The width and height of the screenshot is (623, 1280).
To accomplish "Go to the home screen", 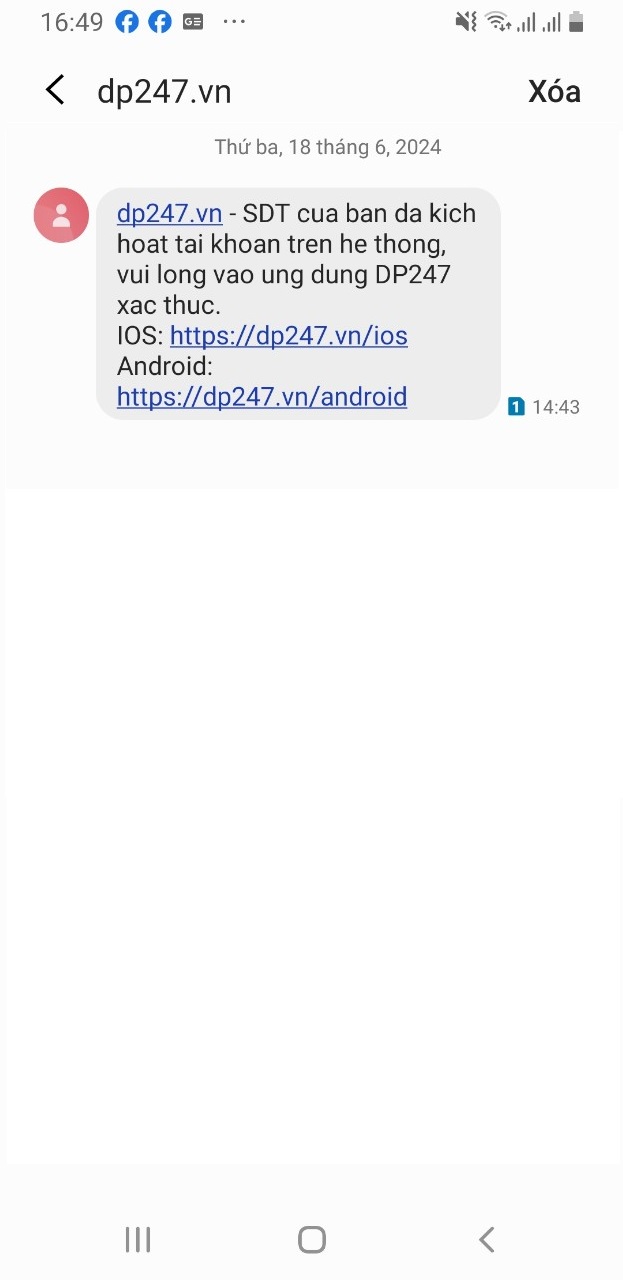I will (x=312, y=1240).
